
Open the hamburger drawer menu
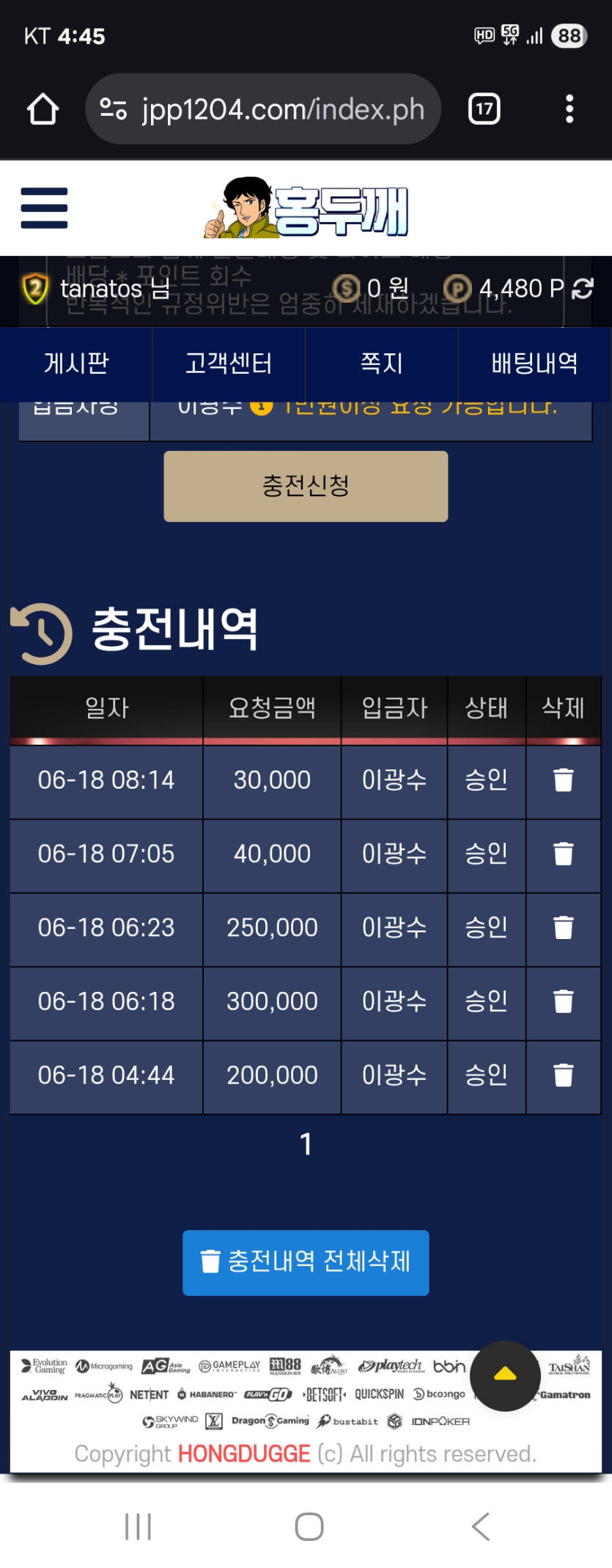(x=44, y=208)
